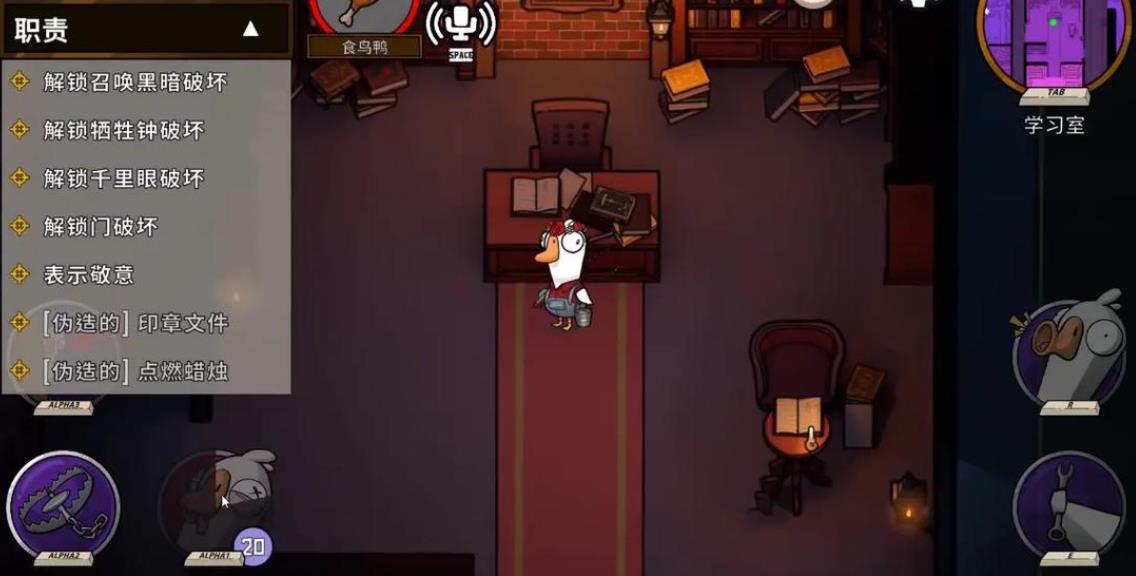Select the 表示敬意 task
This screenshot has width=1136, height=576.
click(88, 274)
